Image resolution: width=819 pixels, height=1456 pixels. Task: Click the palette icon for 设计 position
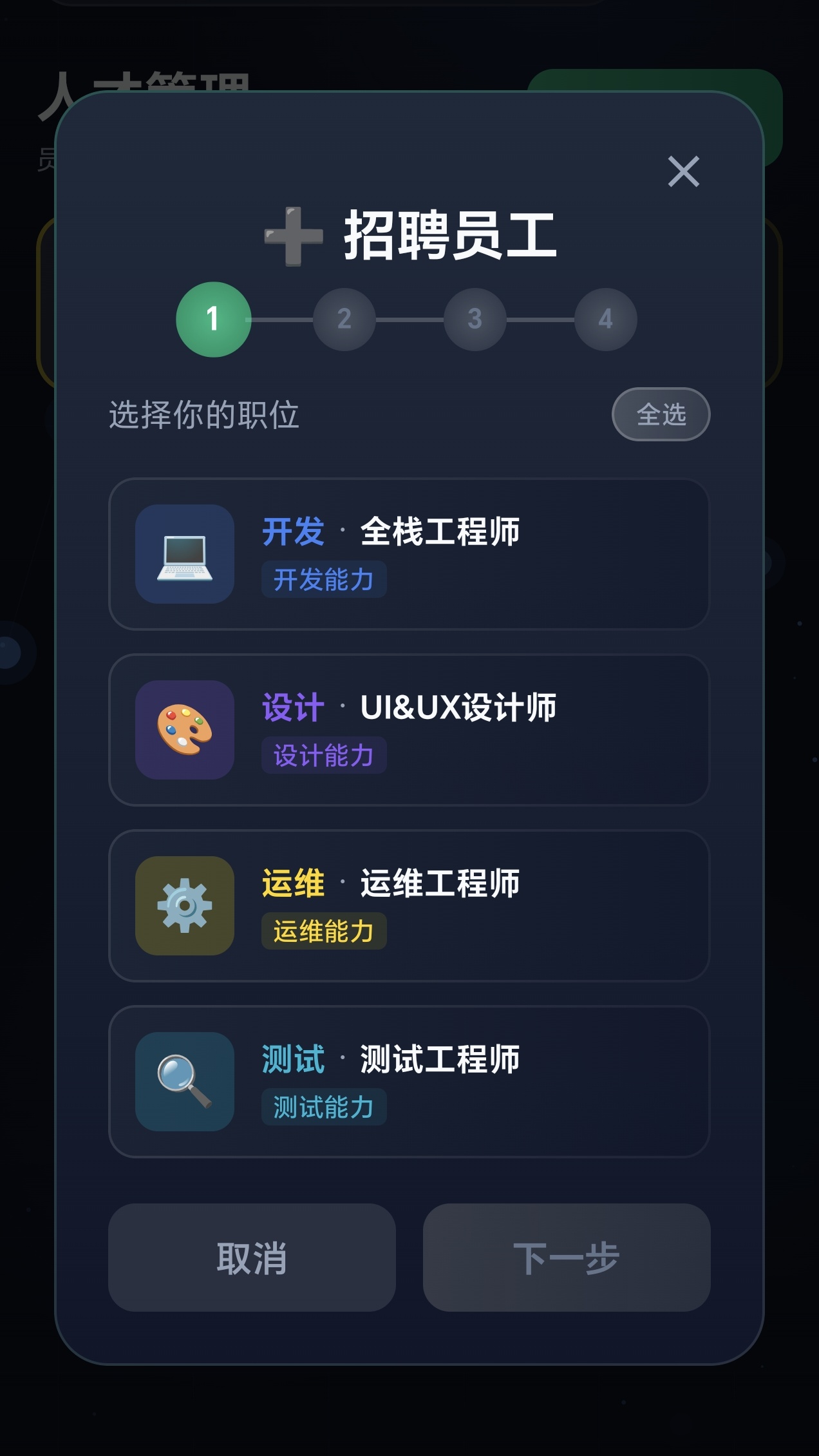coord(184,728)
